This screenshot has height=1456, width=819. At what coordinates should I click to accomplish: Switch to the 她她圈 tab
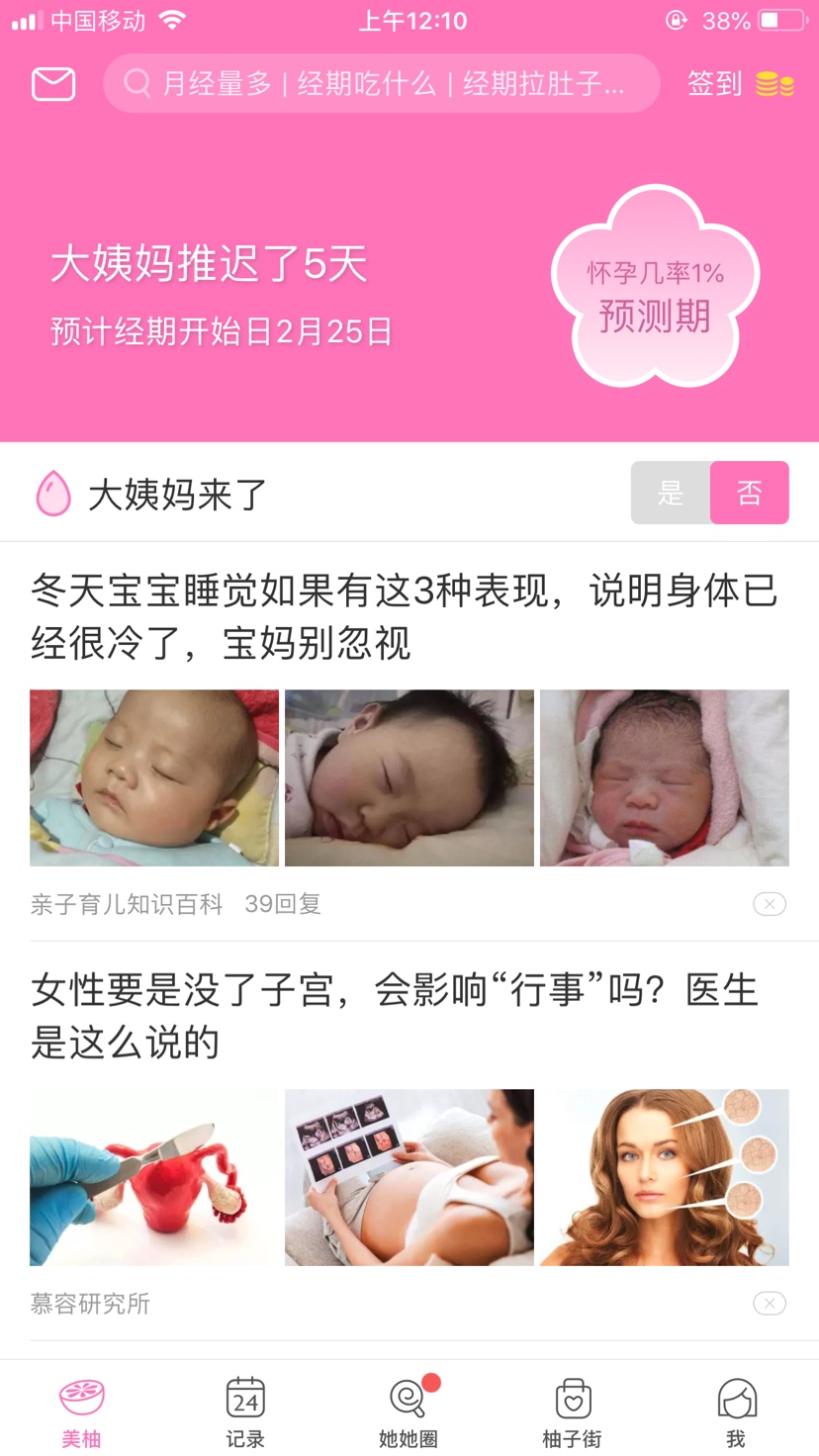[409, 1411]
